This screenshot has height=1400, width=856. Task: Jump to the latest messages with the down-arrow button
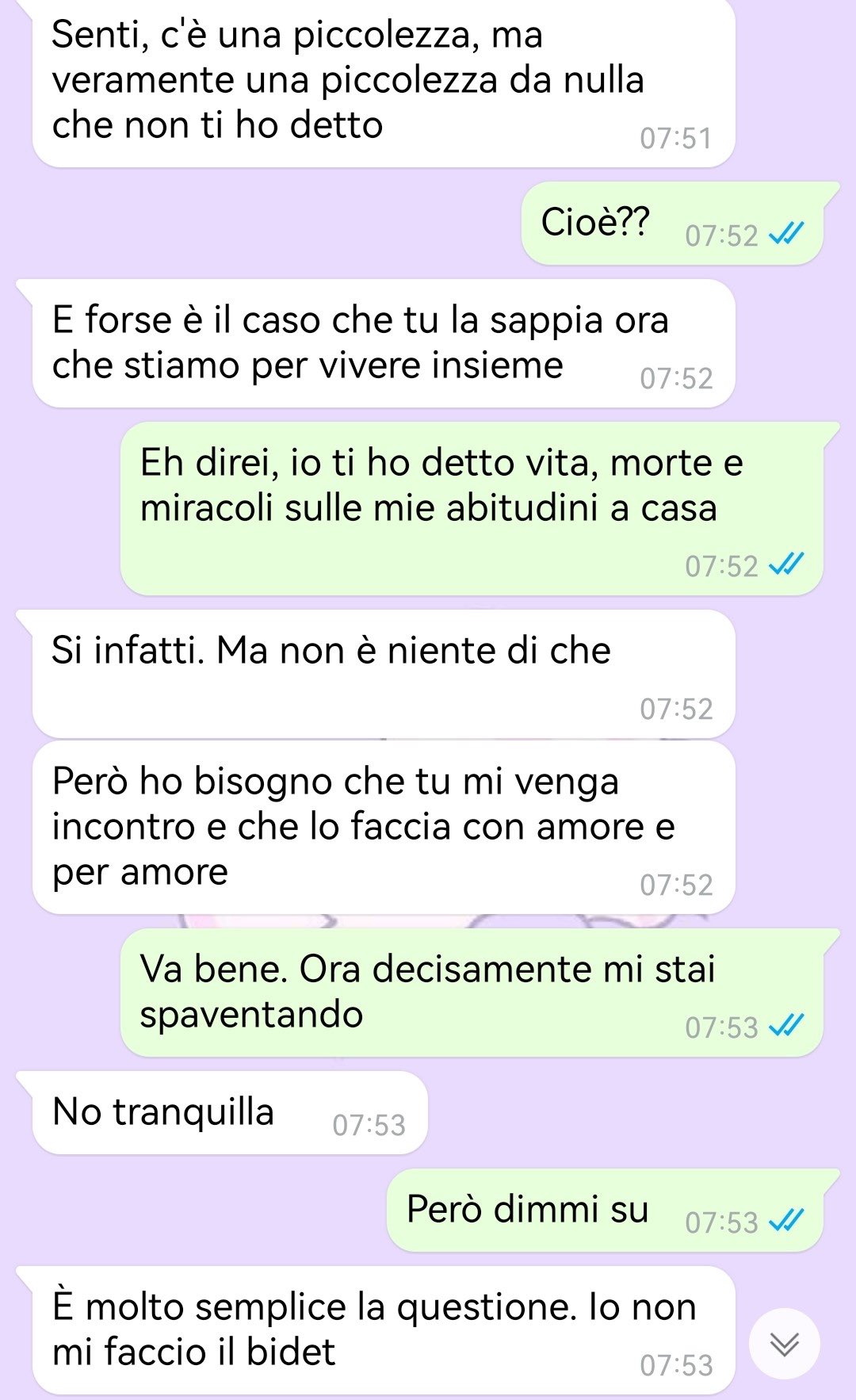point(784,1344)
